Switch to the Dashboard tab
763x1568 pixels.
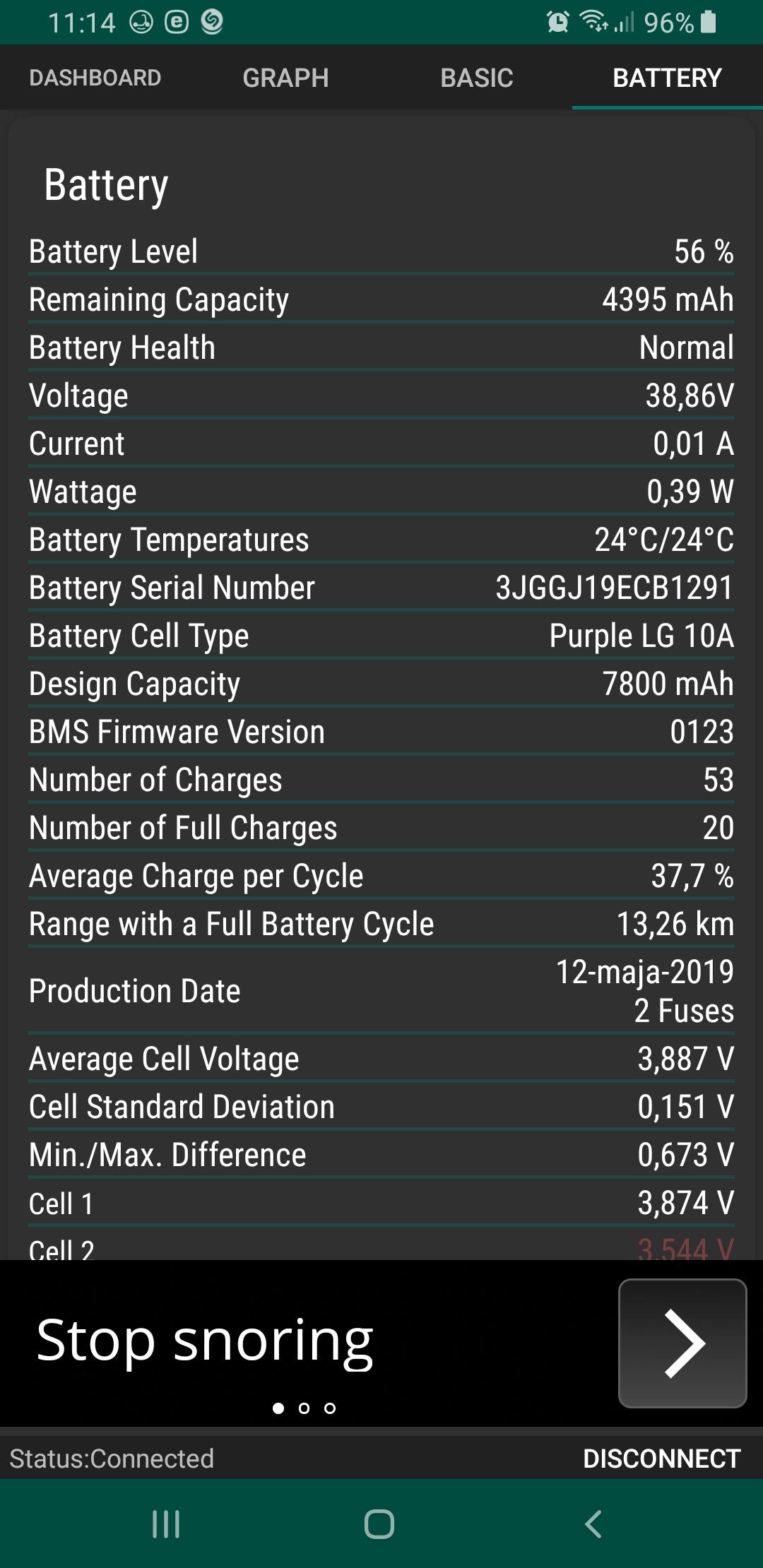[95, 78]
